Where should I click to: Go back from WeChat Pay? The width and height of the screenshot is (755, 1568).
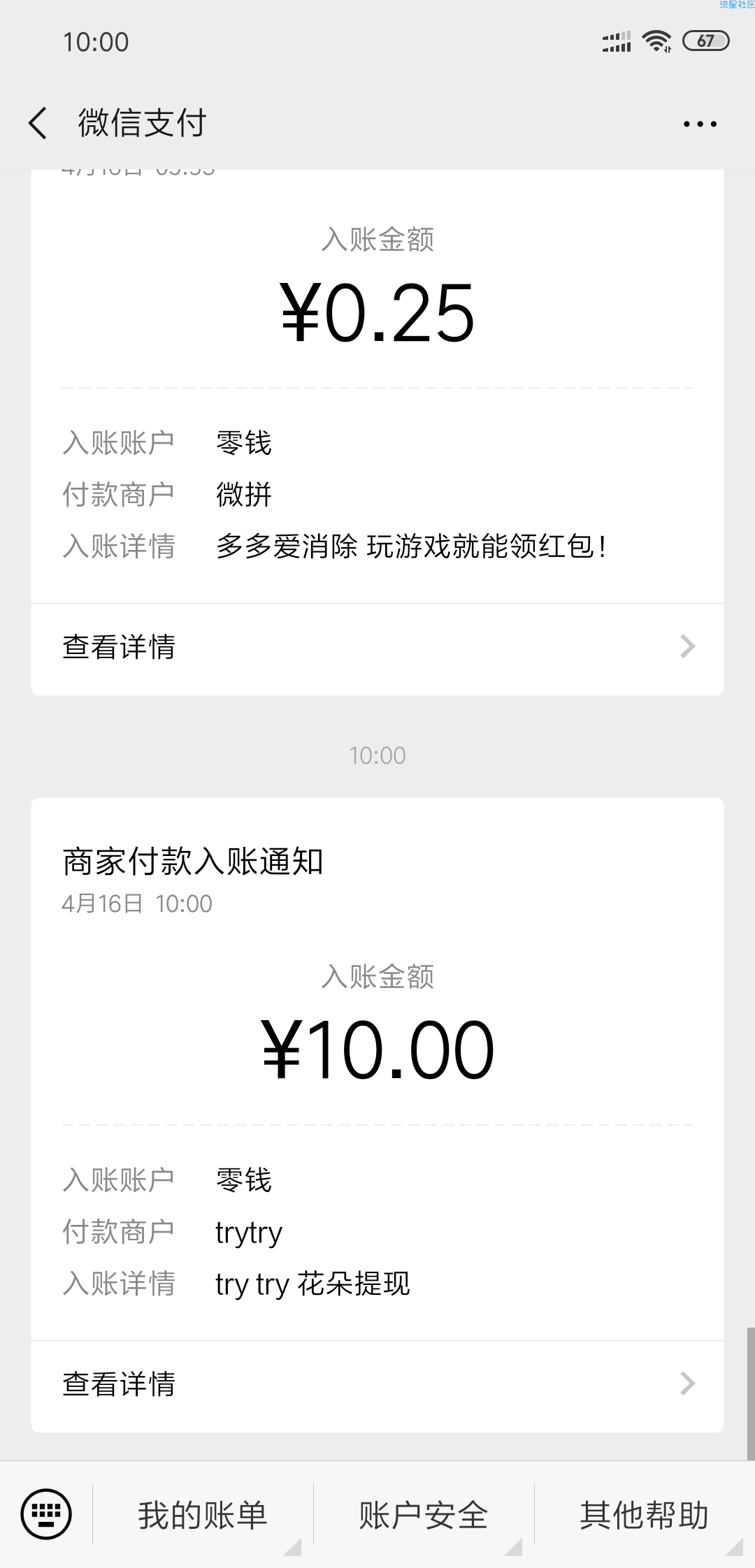point(38,123)
